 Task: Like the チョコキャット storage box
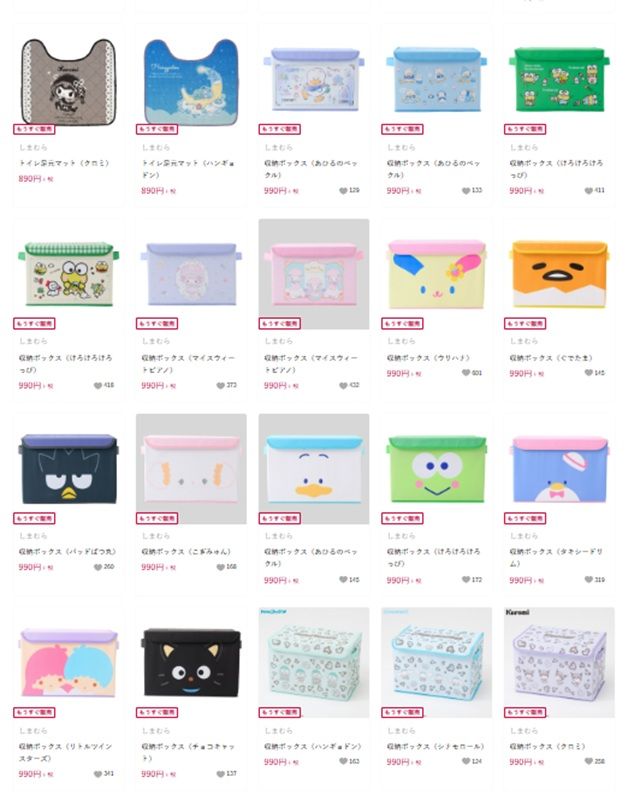(x=221, y=773)
